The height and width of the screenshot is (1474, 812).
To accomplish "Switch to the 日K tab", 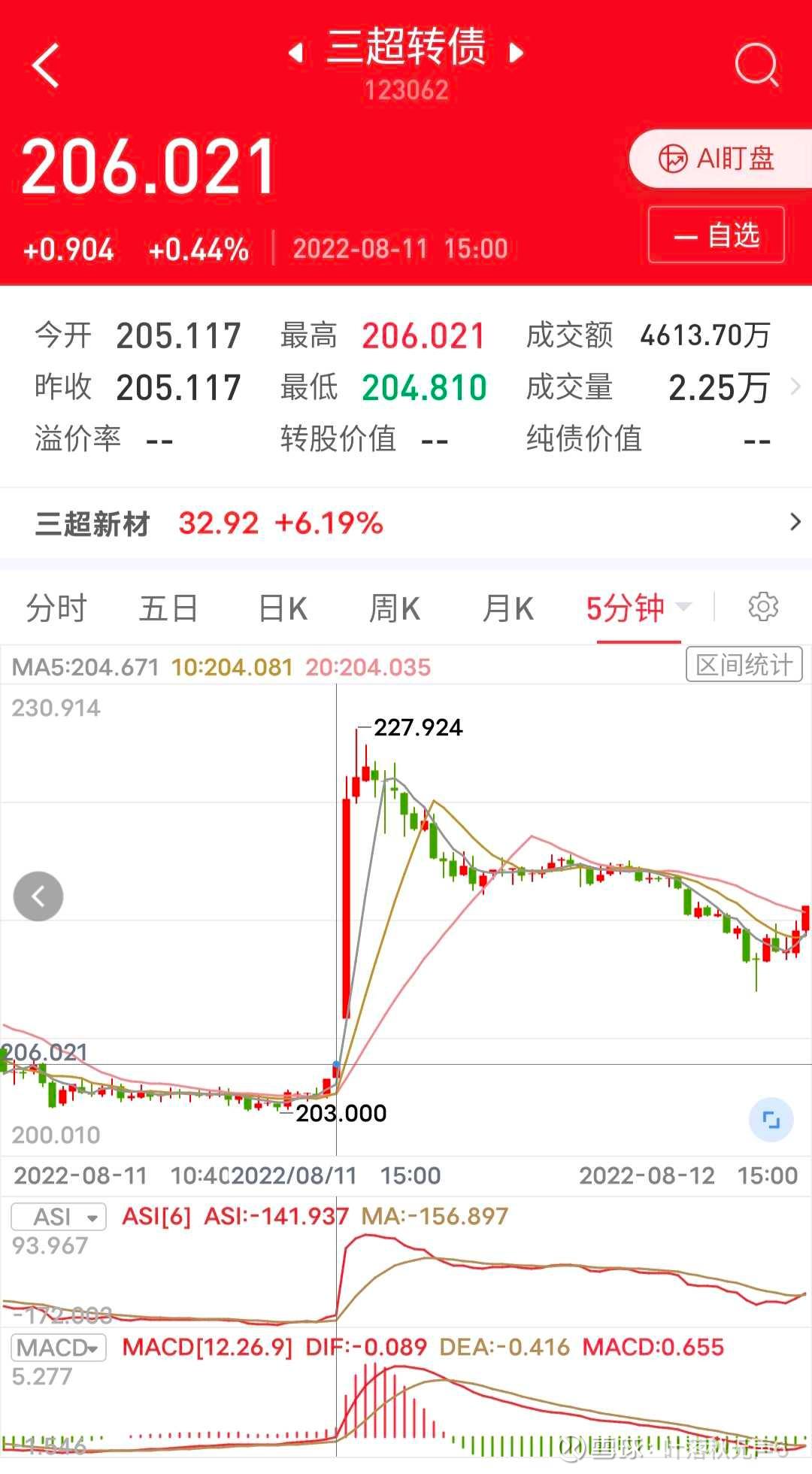I will point(280,608).
